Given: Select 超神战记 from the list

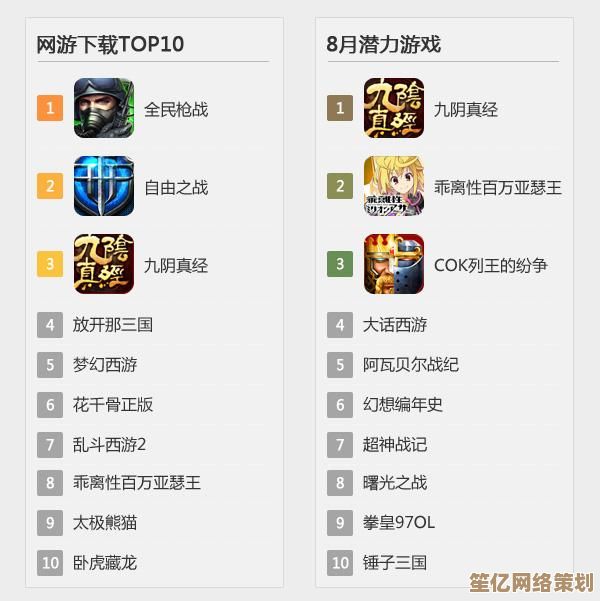Looking at the screenshot, I should click(394, 444).
